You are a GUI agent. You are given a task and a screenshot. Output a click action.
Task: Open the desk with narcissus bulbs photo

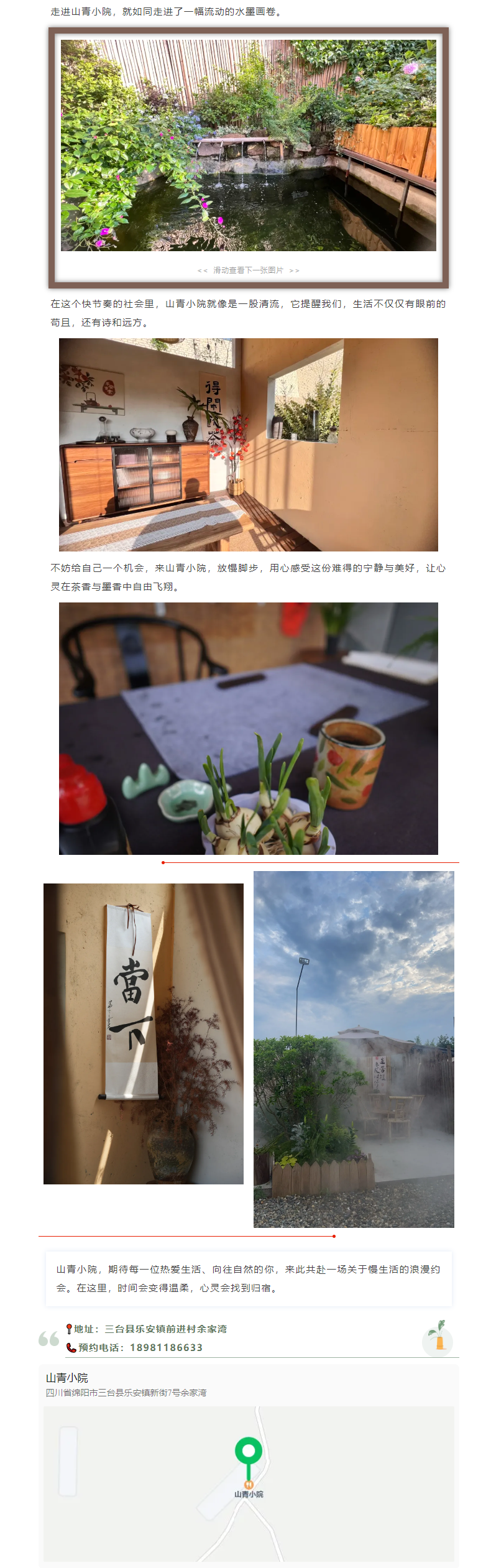(248, 728)
